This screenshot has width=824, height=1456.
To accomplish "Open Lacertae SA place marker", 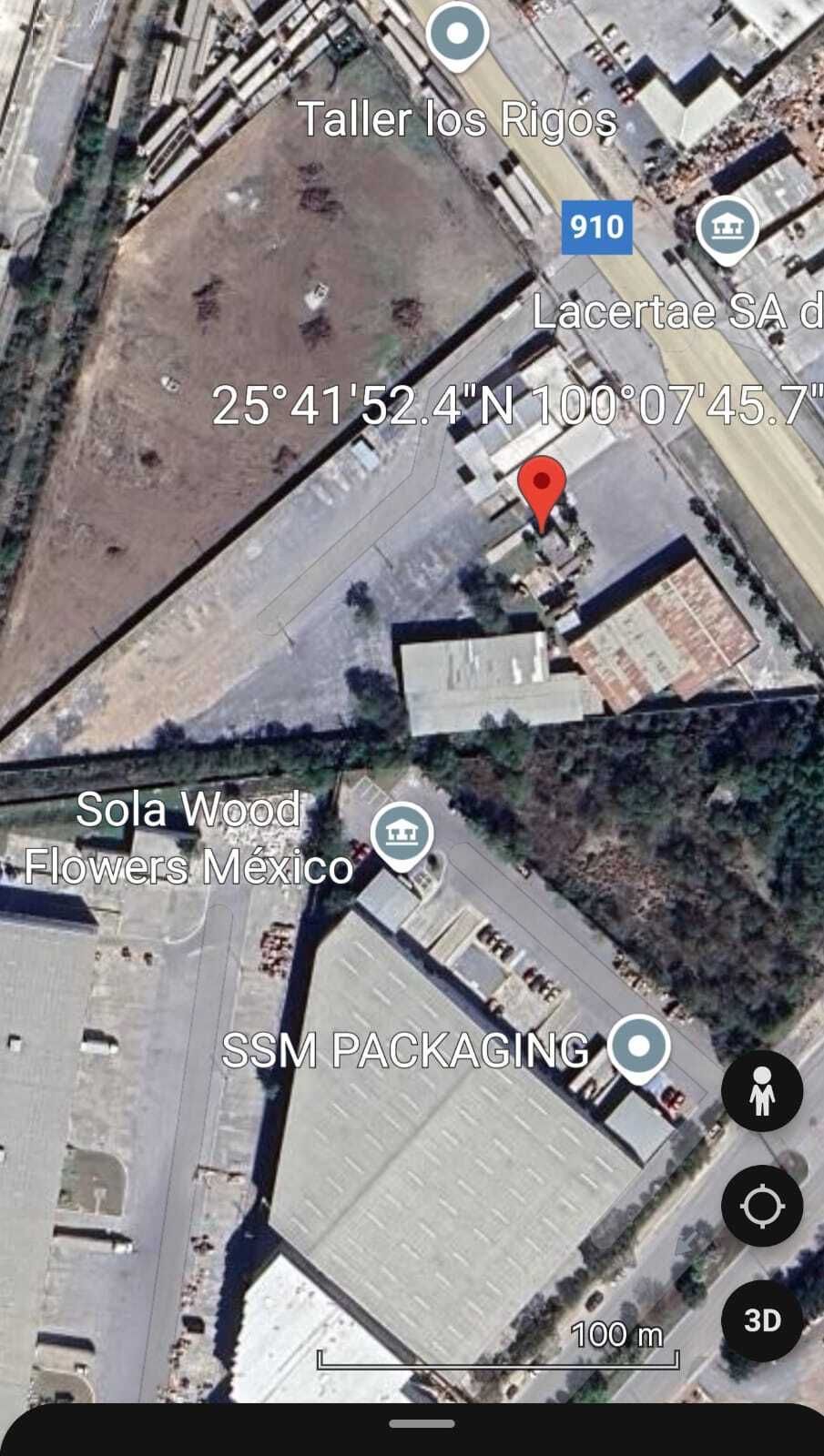I will (x=727, y=228).
